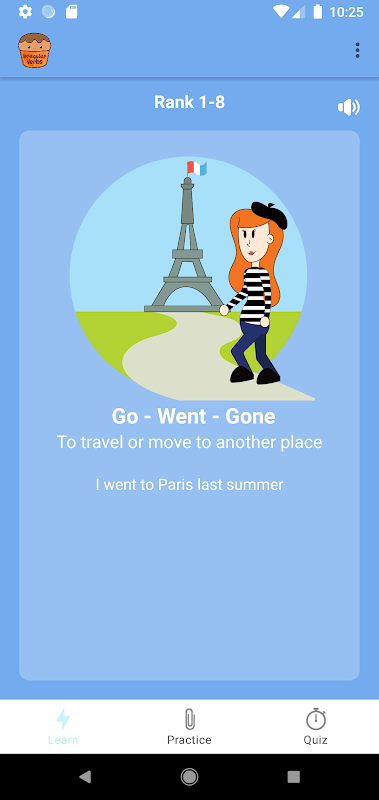Tap the Go - Went - Gone flashcard
379x800 pixels.
(189, 405)
